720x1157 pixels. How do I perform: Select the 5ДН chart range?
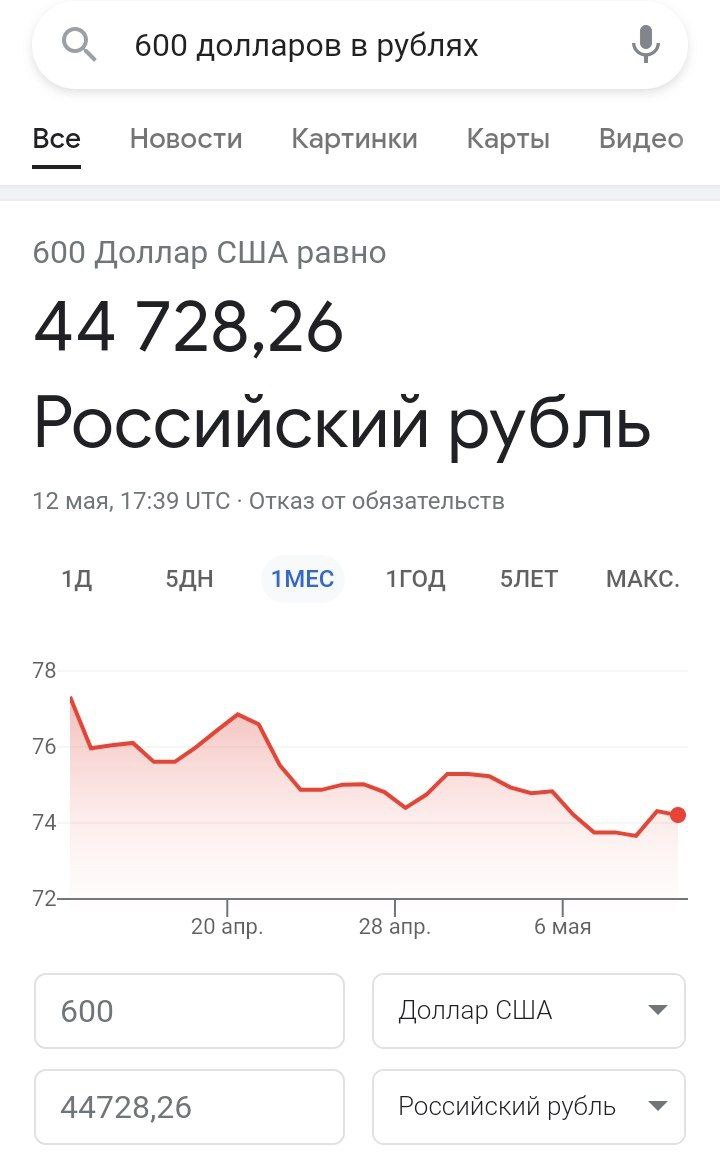click(189, 579)
